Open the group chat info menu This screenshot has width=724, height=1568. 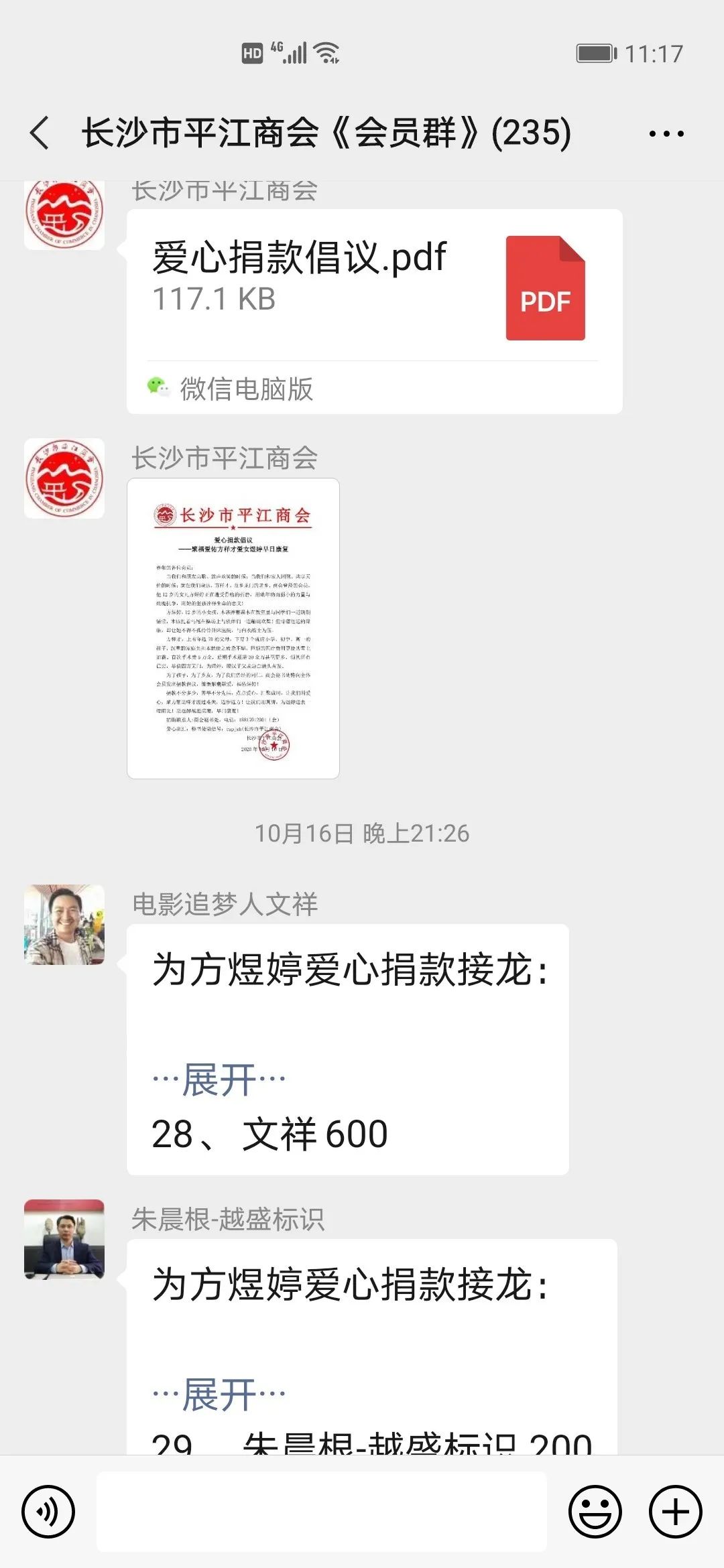pos(666,133)
